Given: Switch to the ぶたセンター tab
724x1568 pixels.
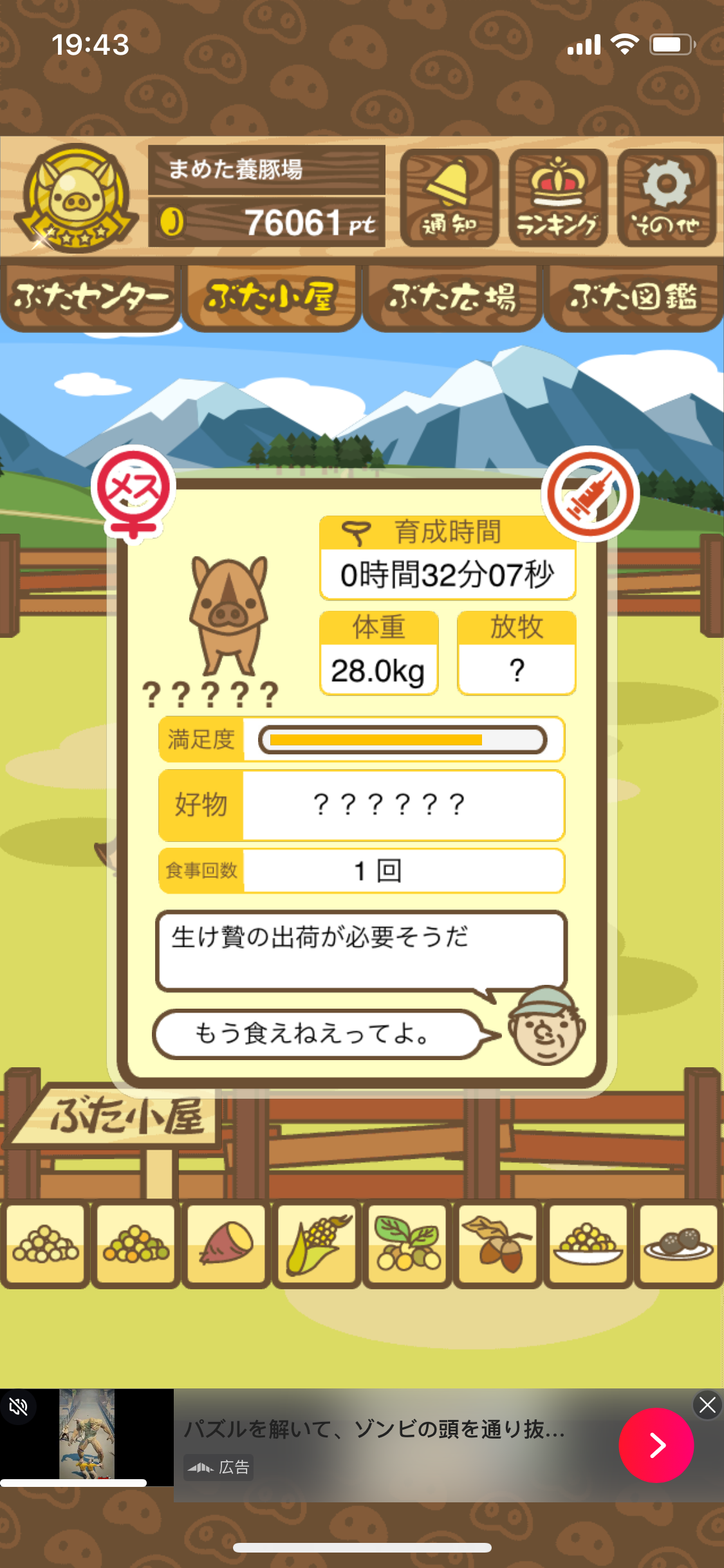Looking at the screenshot, I should (x=91, y=297).
